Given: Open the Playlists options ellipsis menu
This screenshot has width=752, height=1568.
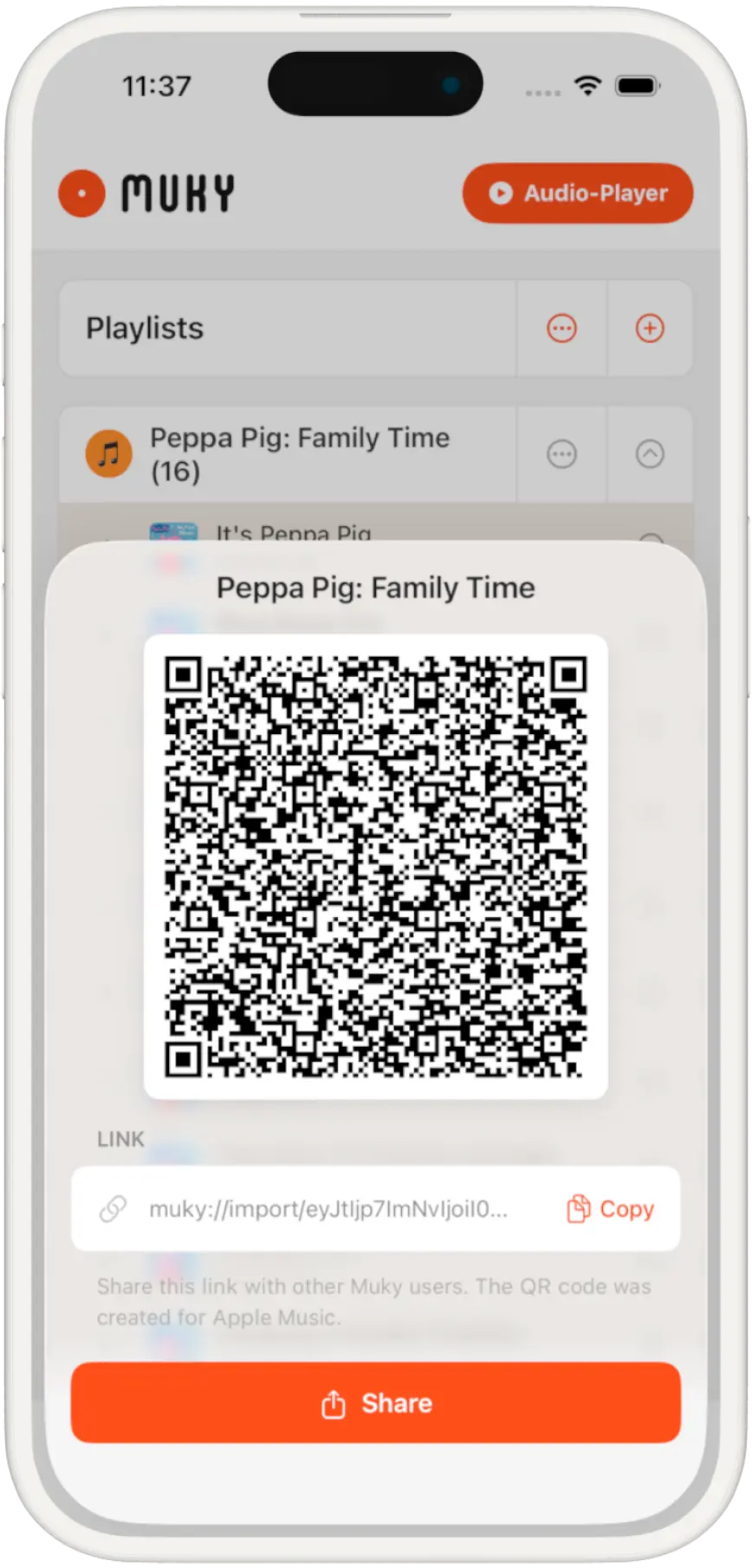Looking at the screenshot, I should (561, 329).
